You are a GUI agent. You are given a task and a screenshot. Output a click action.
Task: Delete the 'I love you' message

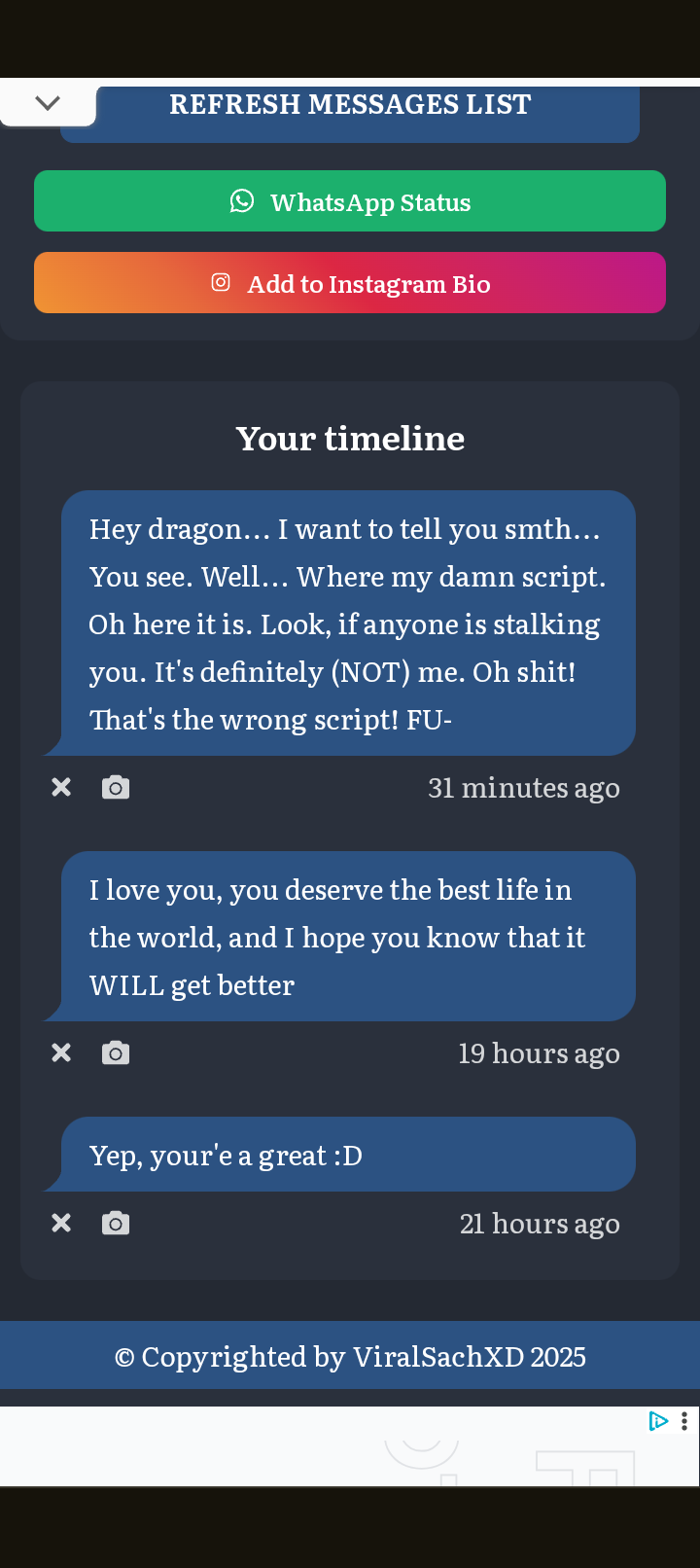(x=61, y=1052)
